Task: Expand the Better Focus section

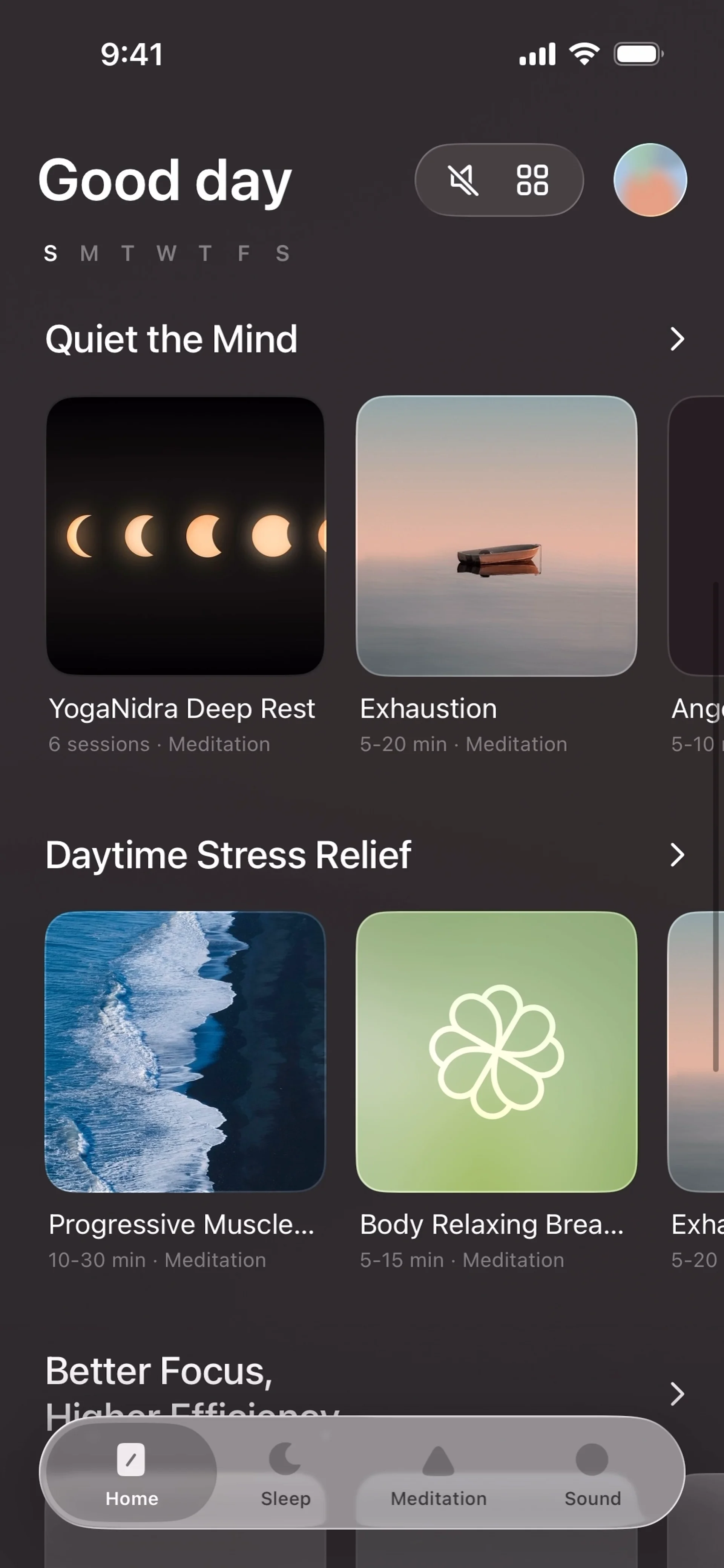Action: (677, 1394)
